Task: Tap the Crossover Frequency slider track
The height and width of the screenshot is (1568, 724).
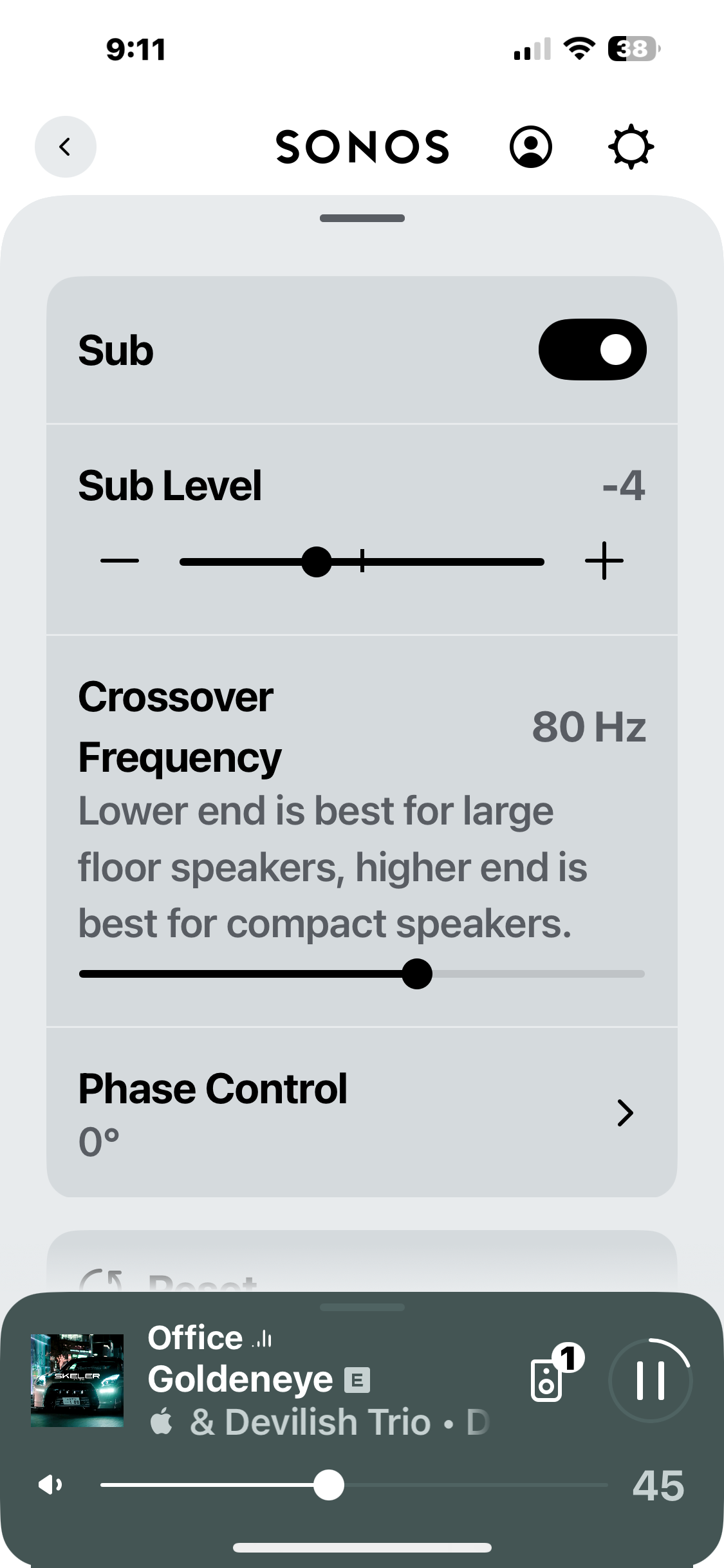Action: click(528, 974)
